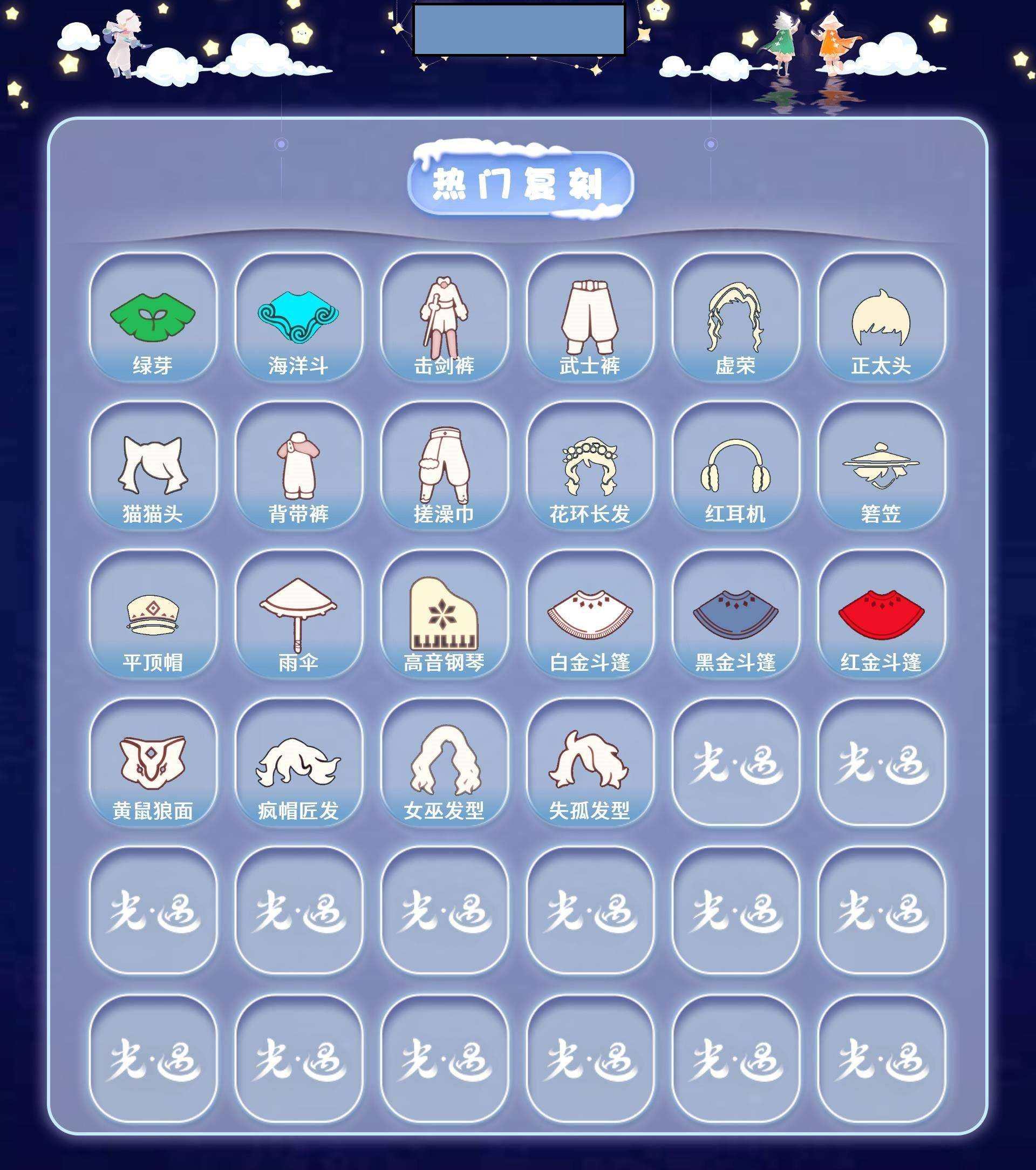Open the 虚荣 hairstyle icon
1036x1170 pixels.
[x=735, y=324]
